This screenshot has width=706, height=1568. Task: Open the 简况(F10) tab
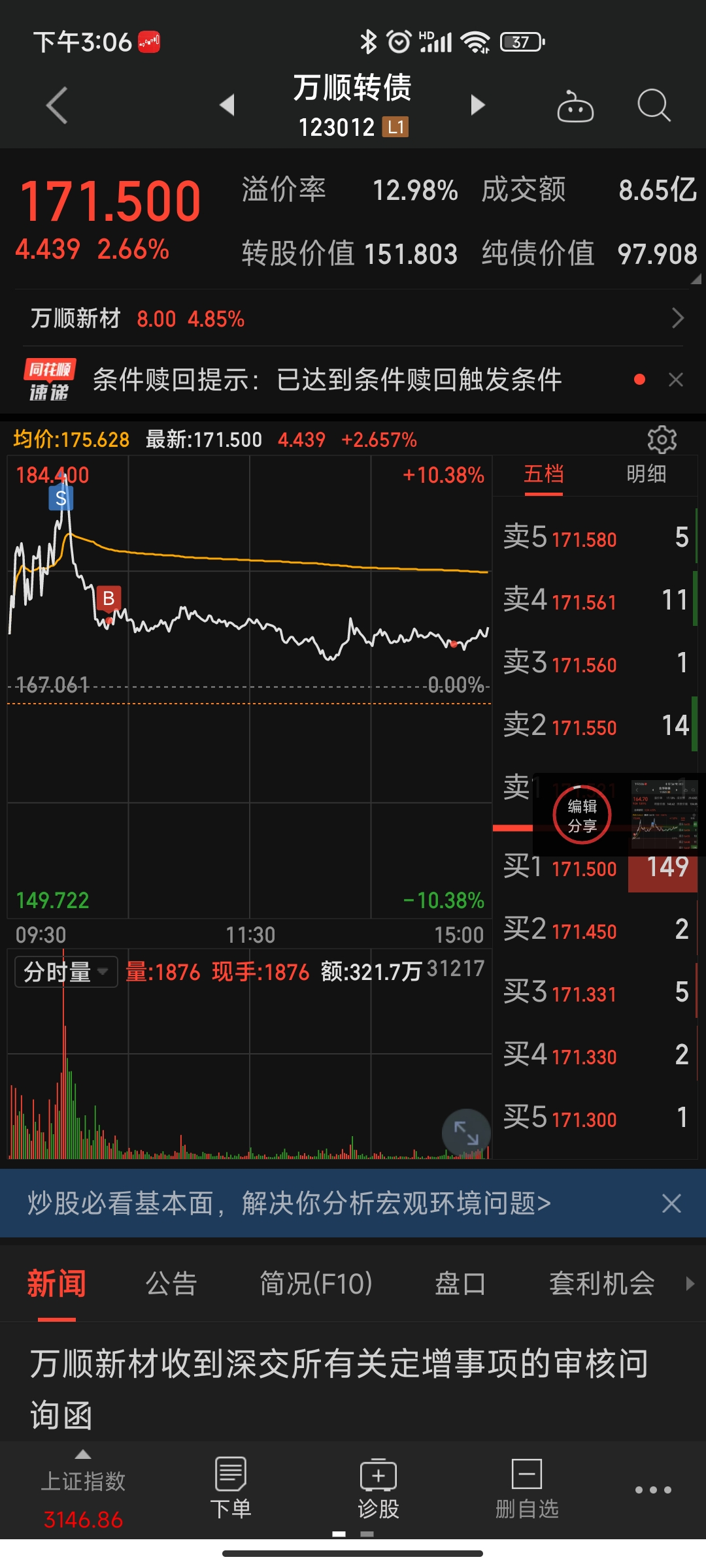316,1284
